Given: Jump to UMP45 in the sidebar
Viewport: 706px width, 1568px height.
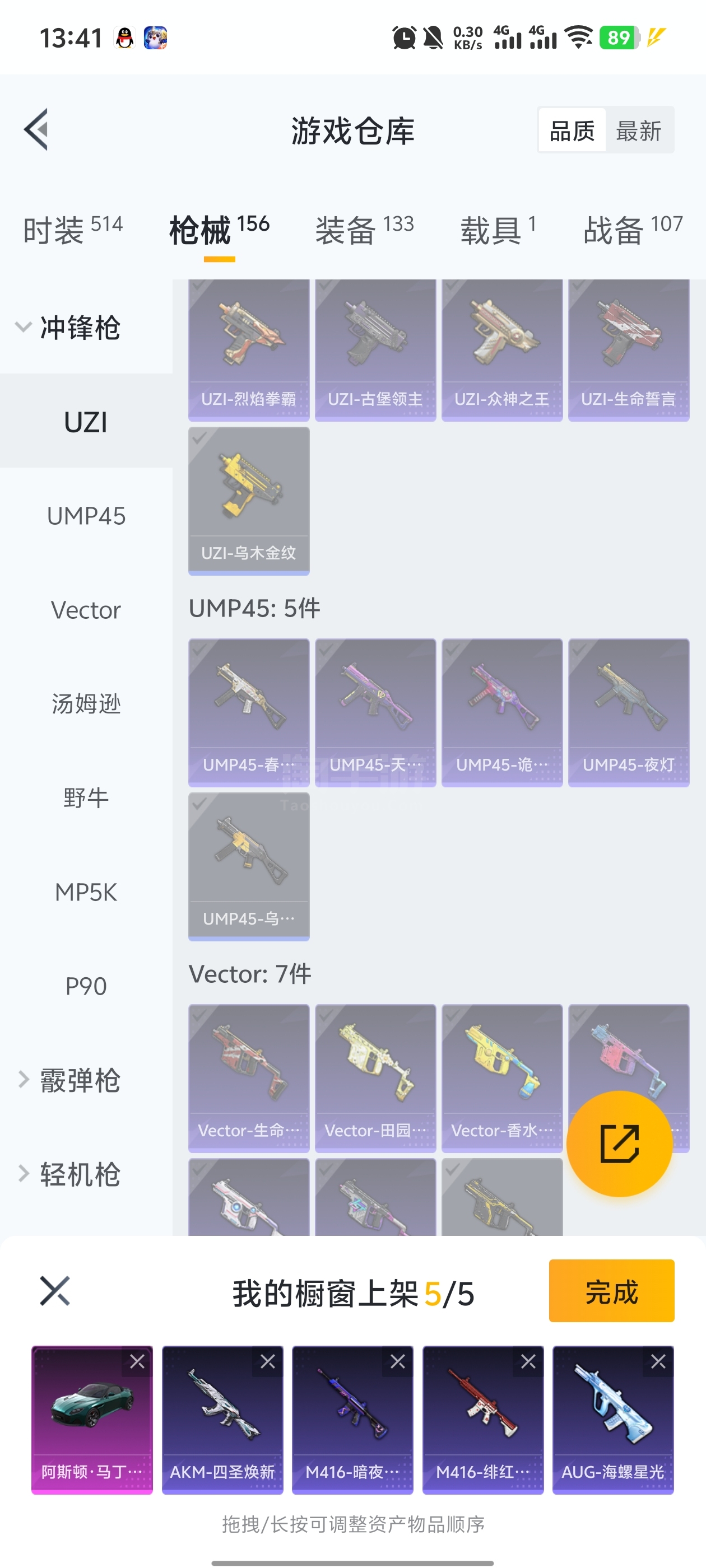Looking at the screenshot, I should click(x=86, y=516).
